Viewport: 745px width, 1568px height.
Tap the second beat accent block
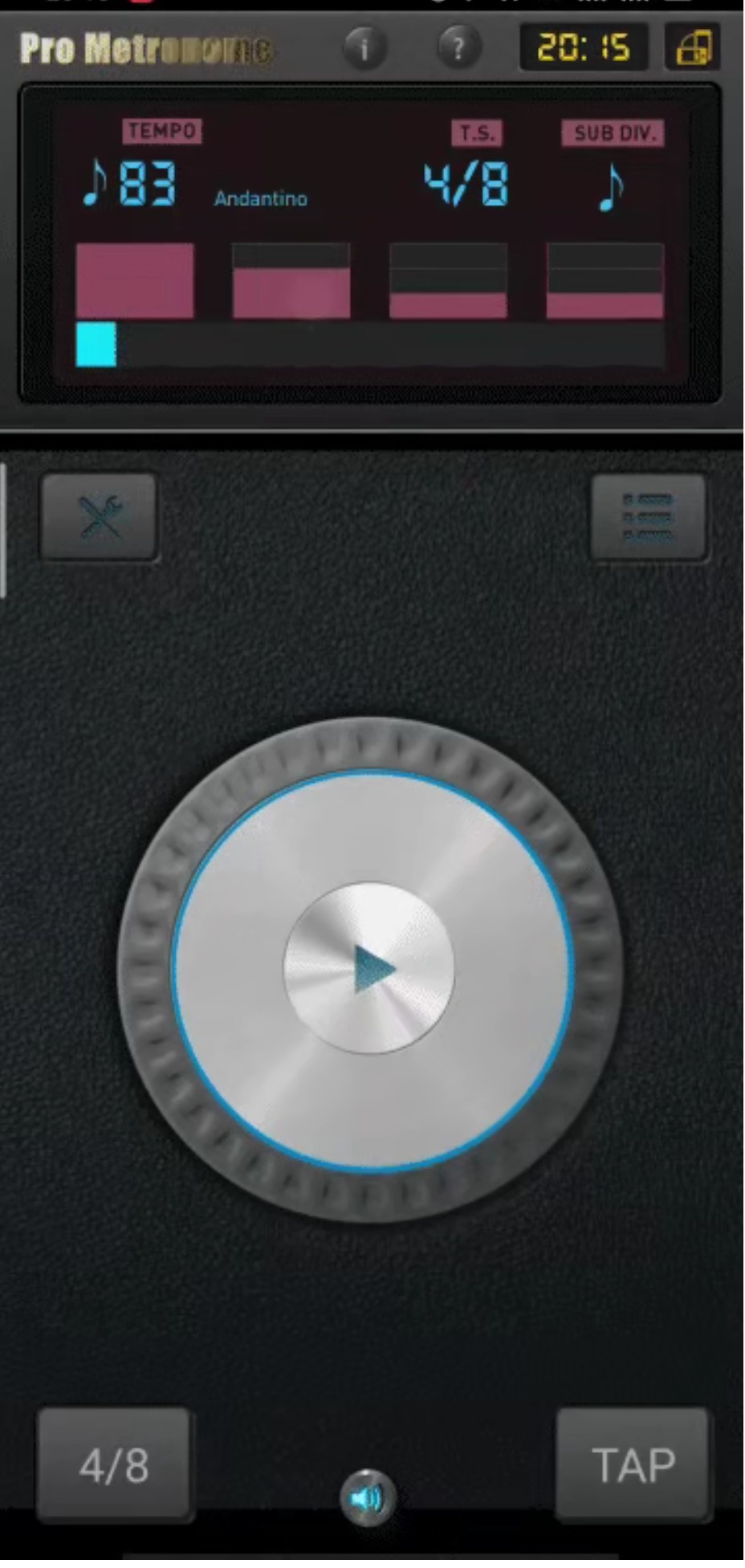click(x=291, y=281)
